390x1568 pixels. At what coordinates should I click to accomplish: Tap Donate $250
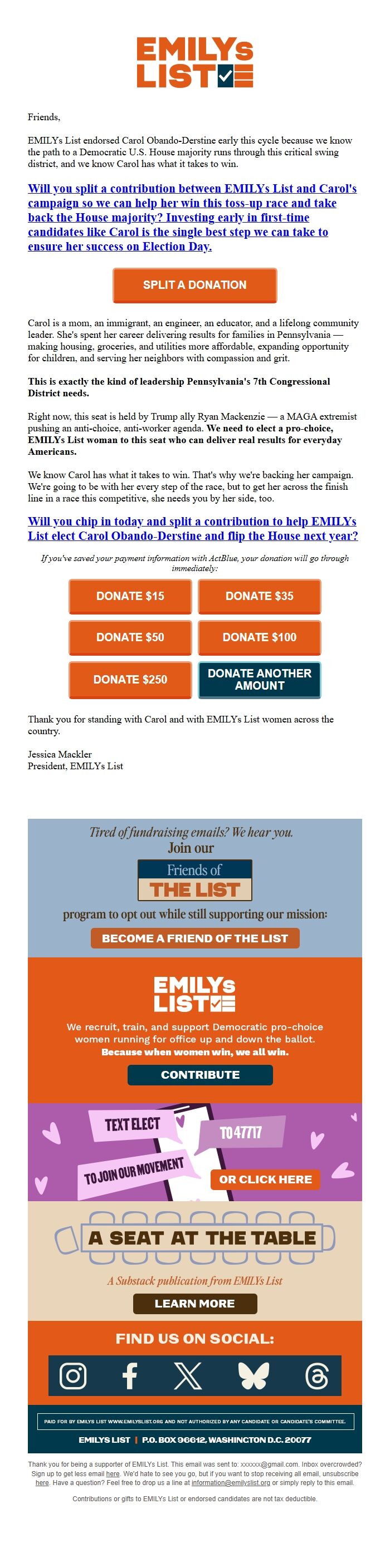tap(130, 679)
